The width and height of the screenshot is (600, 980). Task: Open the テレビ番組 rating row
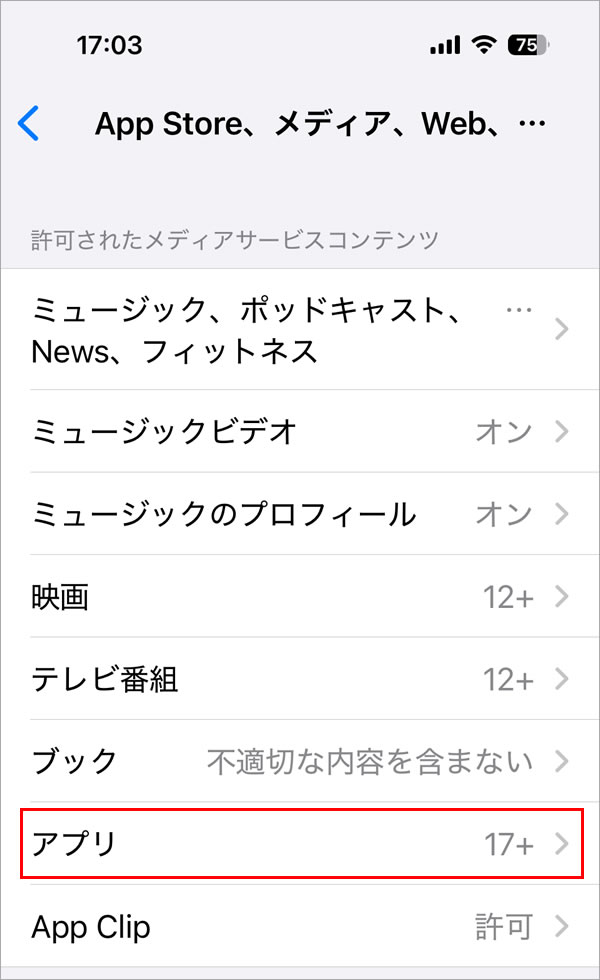coord(300,679)
